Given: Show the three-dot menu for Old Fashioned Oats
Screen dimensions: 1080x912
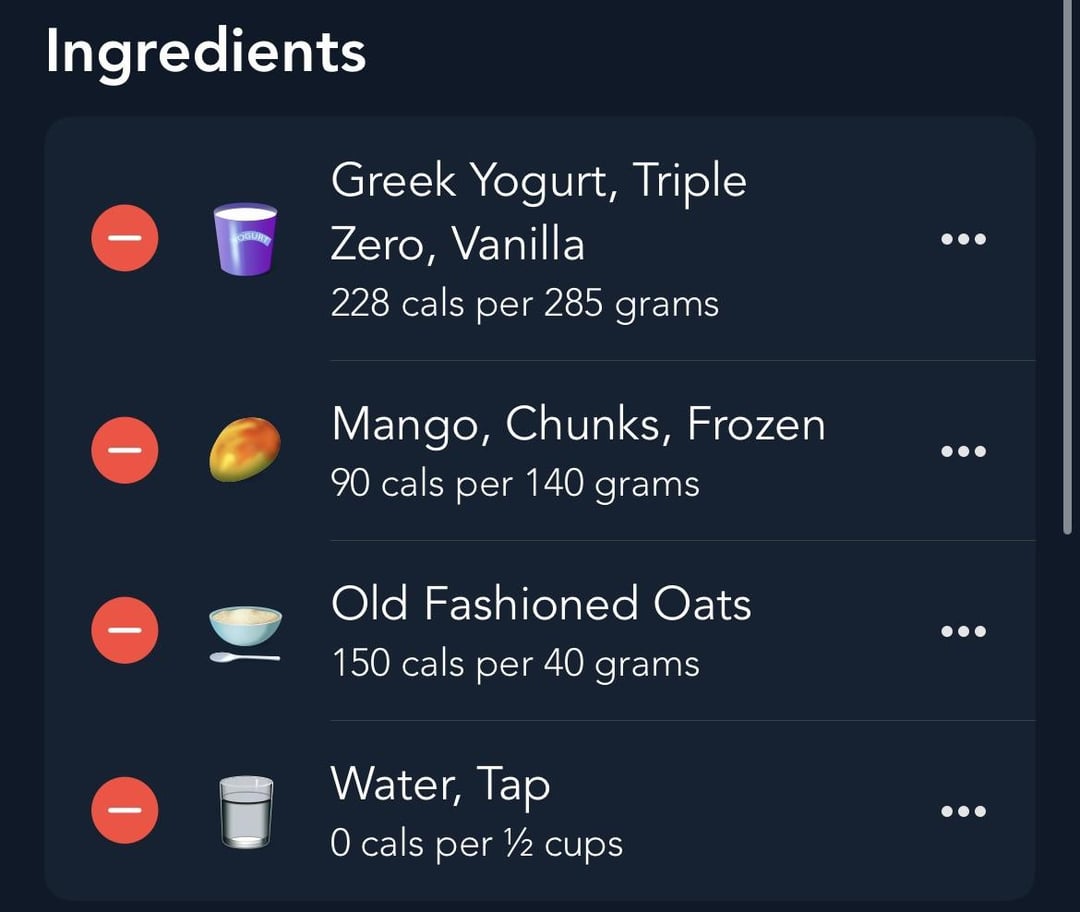Looking at the screenshot, I should click(963, 631).
